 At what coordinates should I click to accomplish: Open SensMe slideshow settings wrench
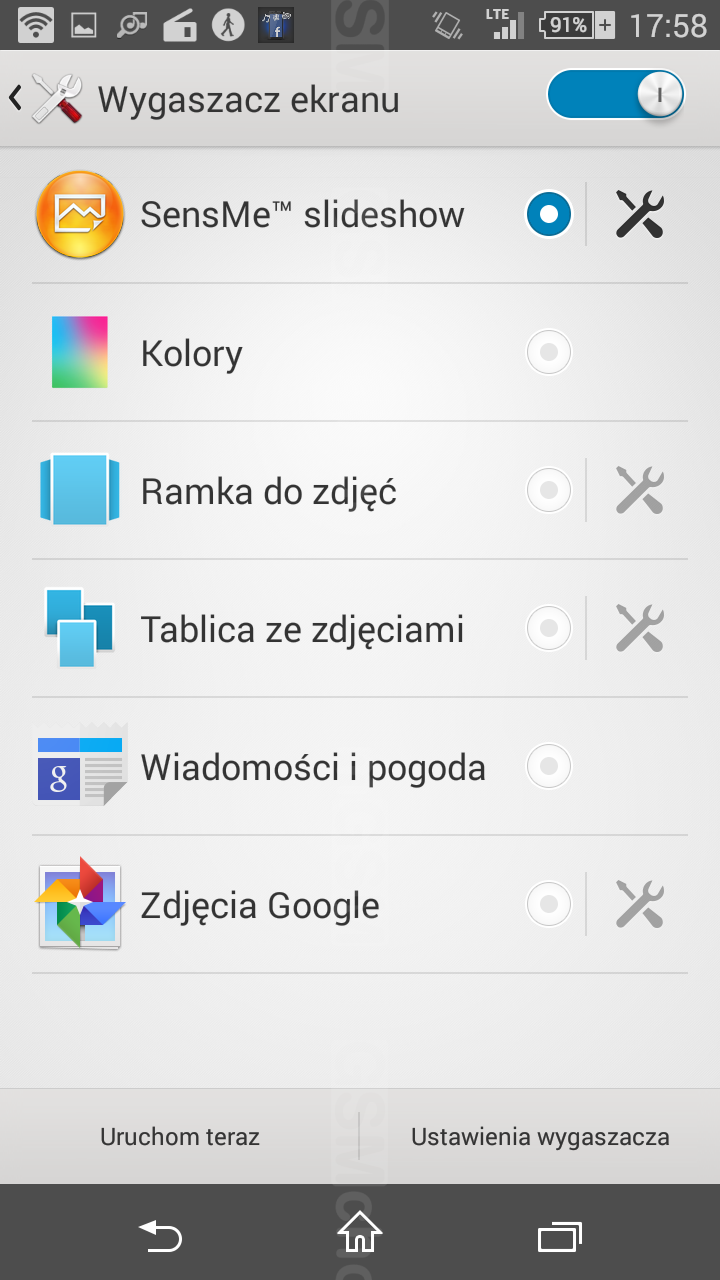coord(640,214)
